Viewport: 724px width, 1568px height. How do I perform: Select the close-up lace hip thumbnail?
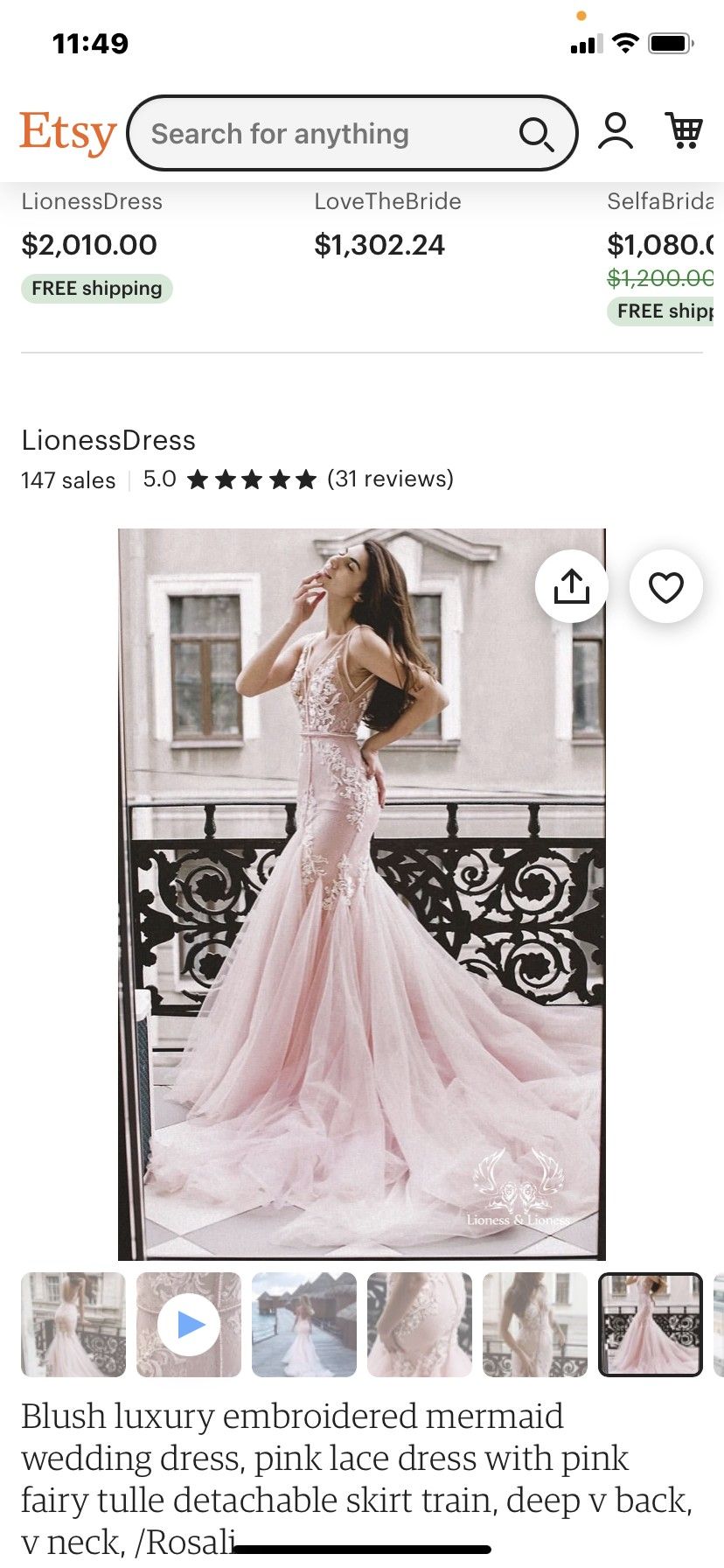[x=420, y=1325]
